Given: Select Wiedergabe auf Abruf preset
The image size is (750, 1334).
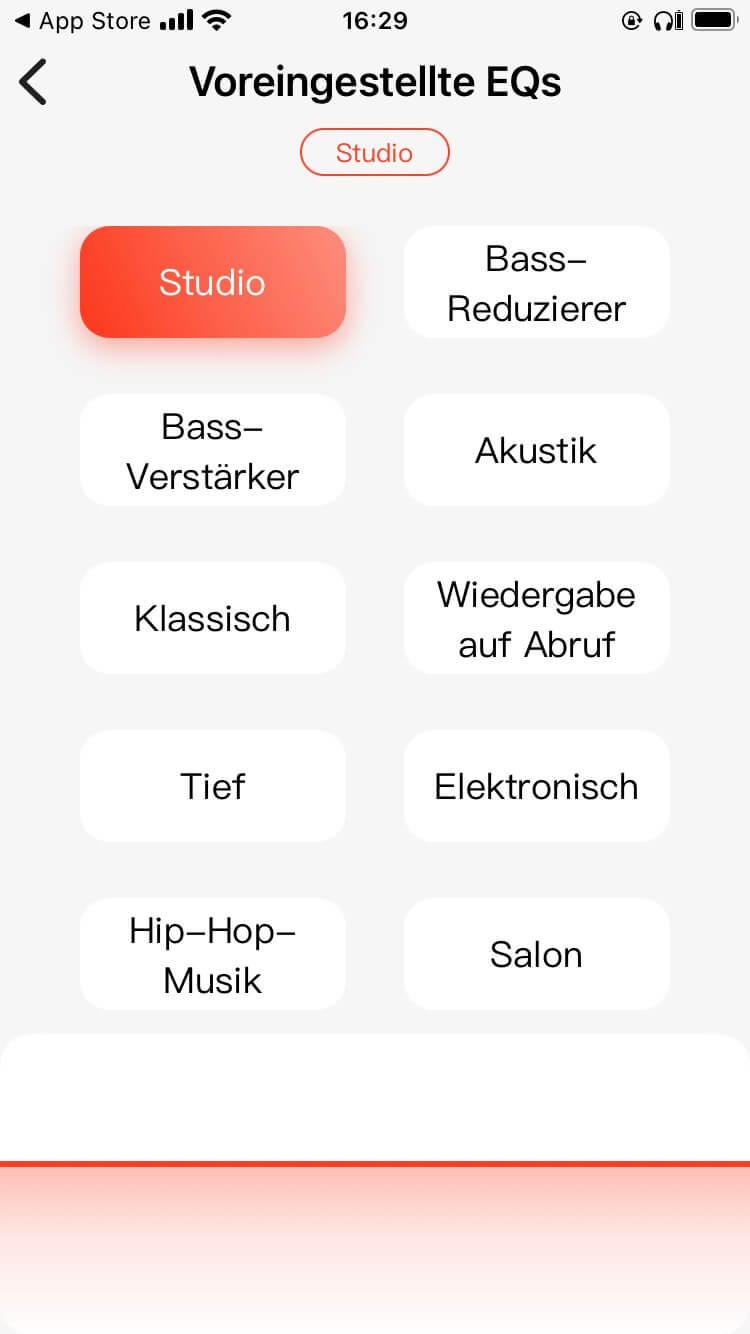Looking at the screenshot, I should pyautogui.click(x=536, y=618).
